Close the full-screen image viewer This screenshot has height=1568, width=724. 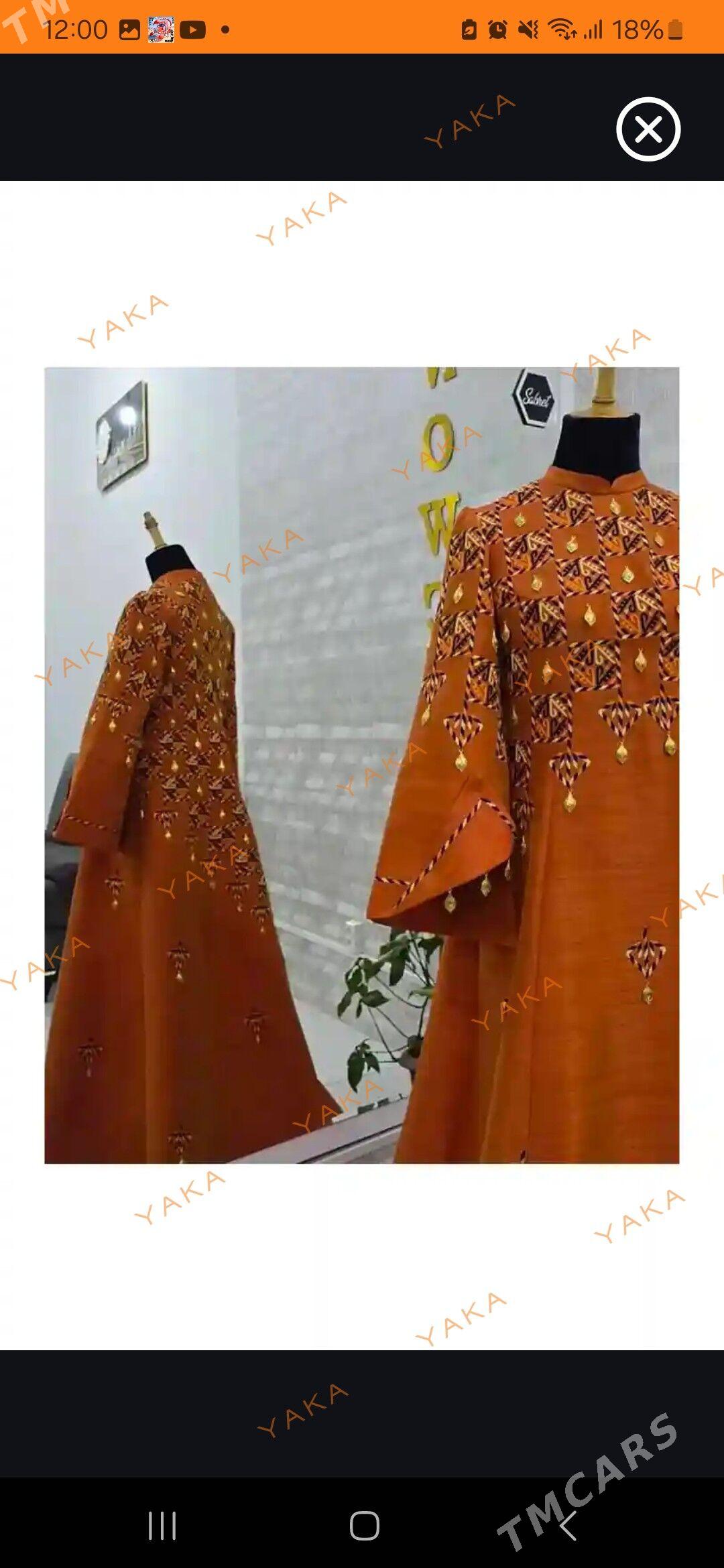pos(648,129)
